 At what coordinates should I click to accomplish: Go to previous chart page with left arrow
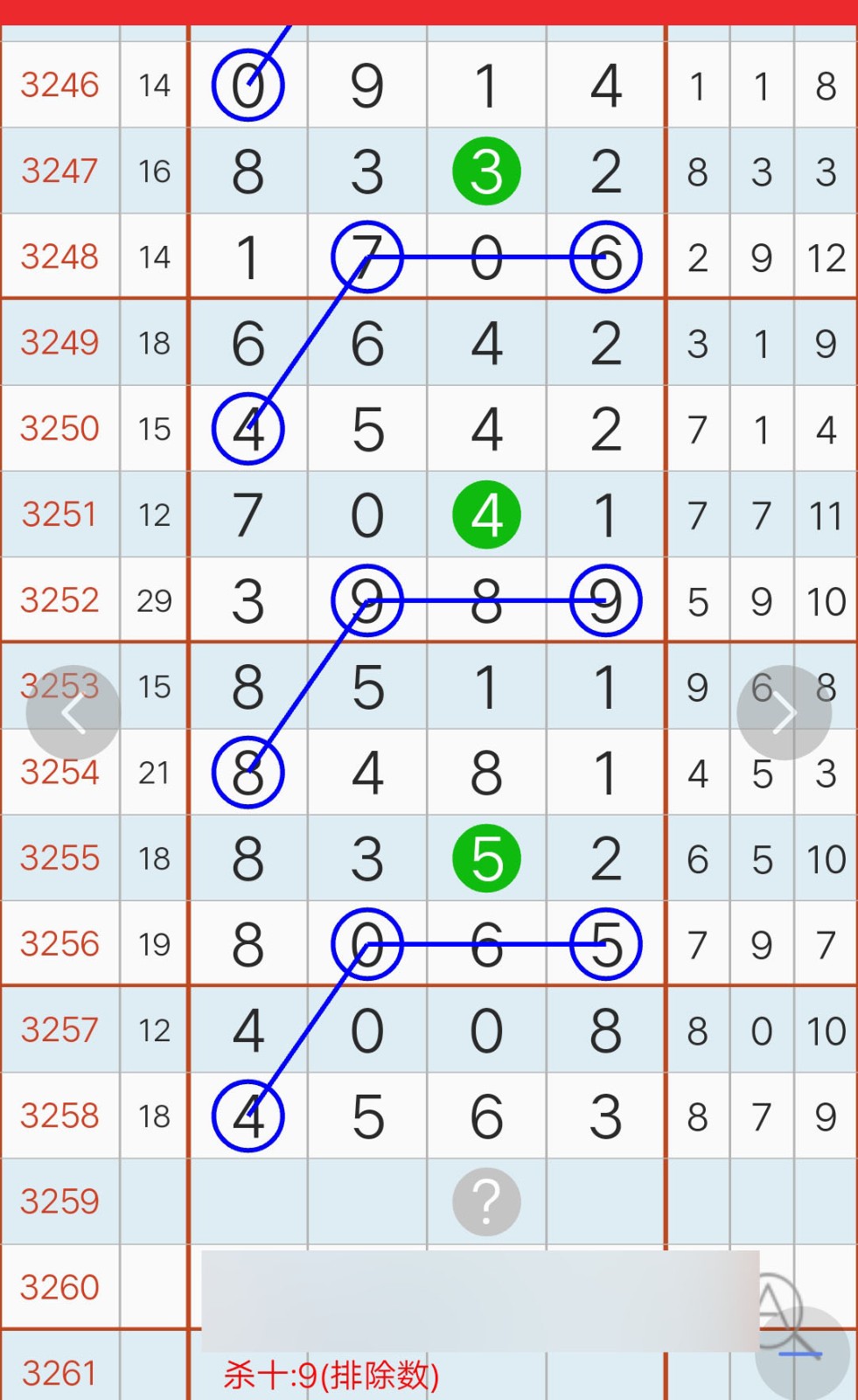[x=72, y=711]
